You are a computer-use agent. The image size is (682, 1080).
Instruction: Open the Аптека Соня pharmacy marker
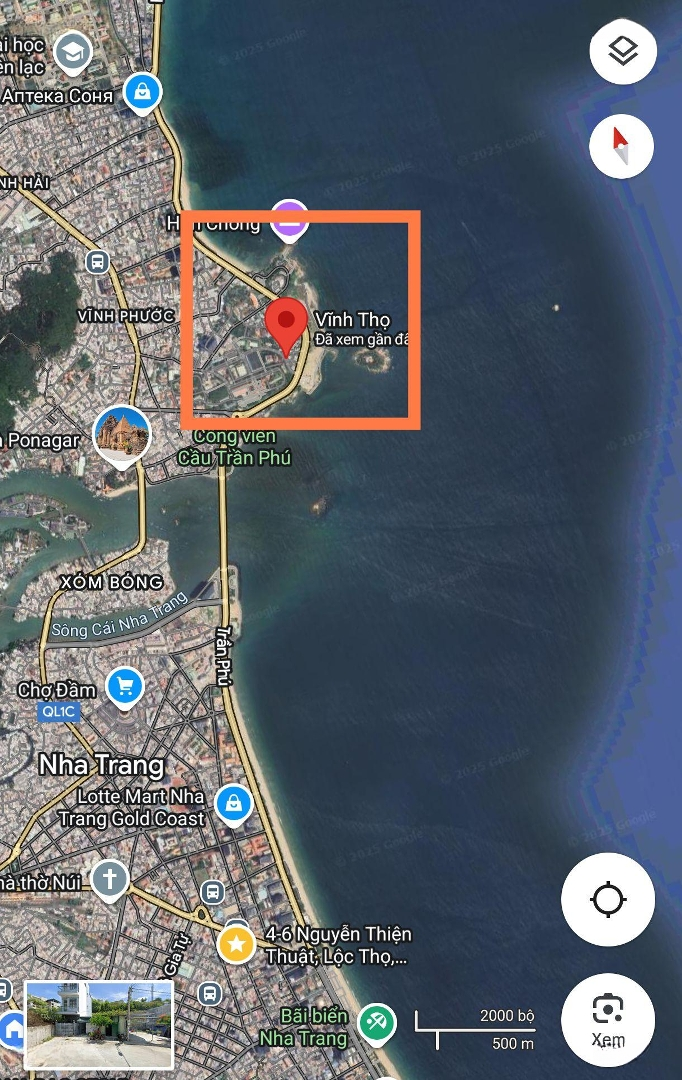pos(143,93)
